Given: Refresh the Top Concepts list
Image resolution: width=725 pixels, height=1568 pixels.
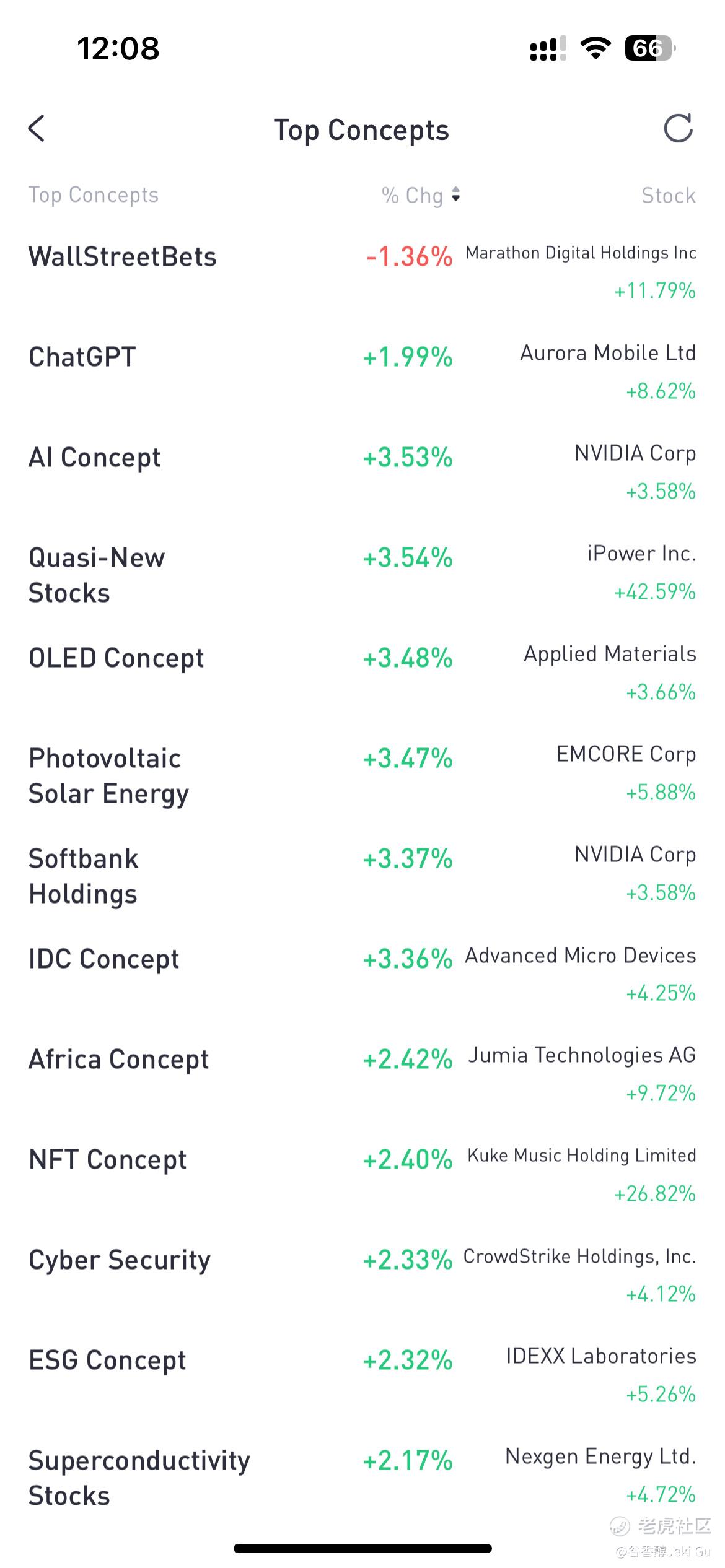Looking at the screenshot, I should click(678, 128).
